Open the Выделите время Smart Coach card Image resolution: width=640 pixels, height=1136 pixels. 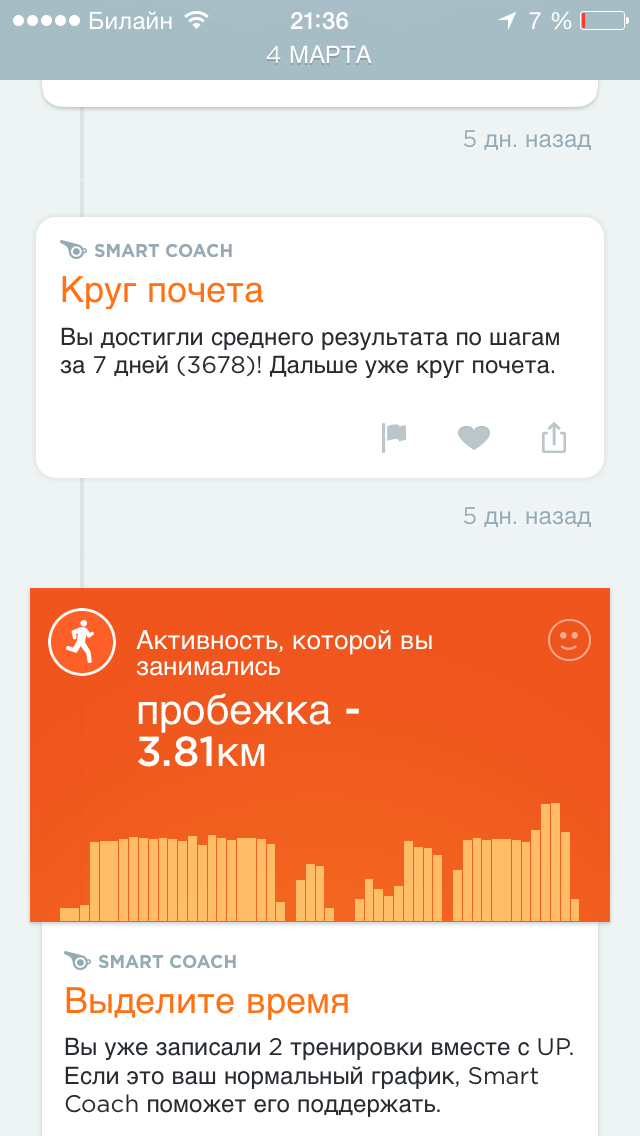320,1029
